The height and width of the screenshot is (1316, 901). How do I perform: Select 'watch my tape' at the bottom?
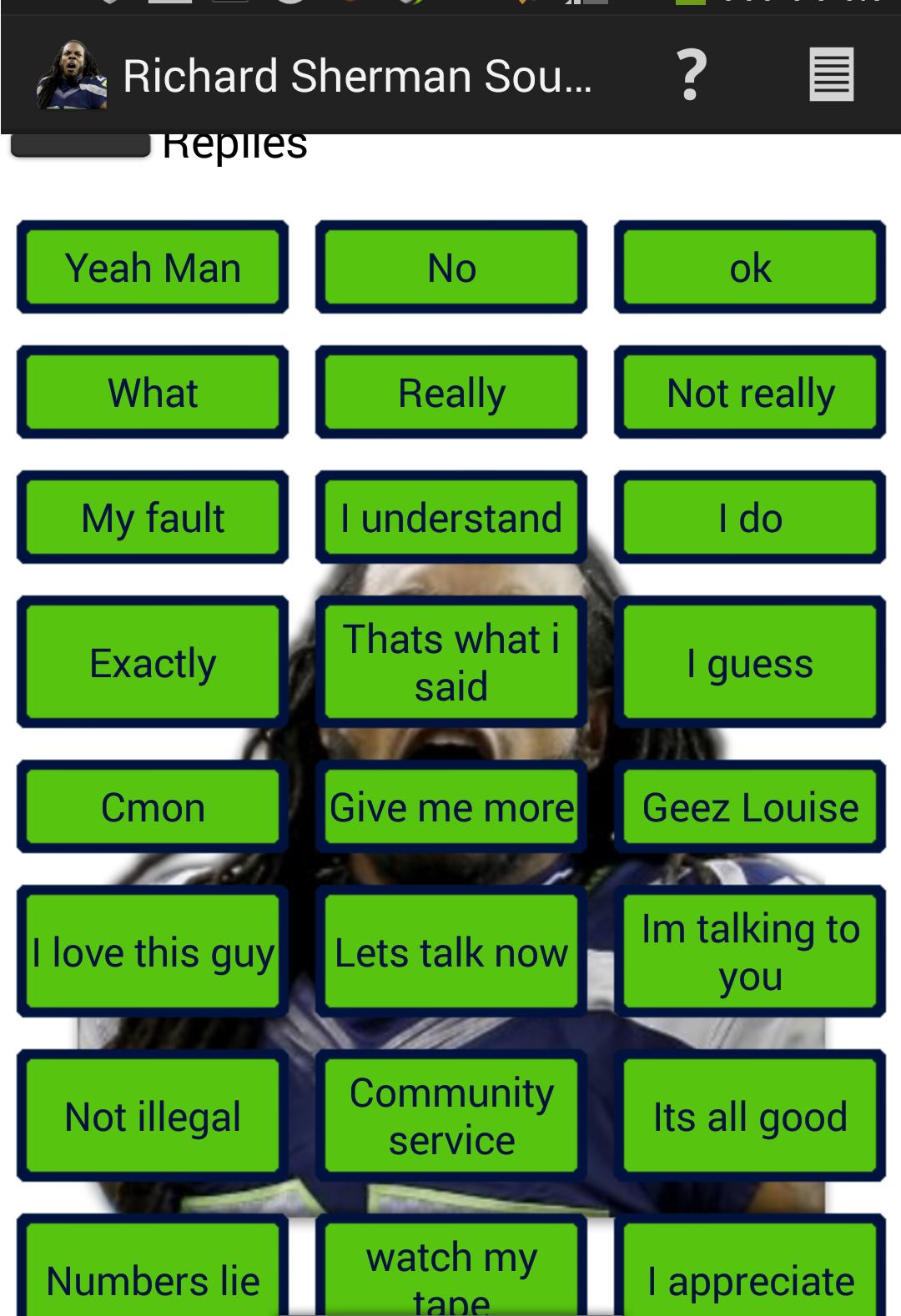pos(450,1272)
